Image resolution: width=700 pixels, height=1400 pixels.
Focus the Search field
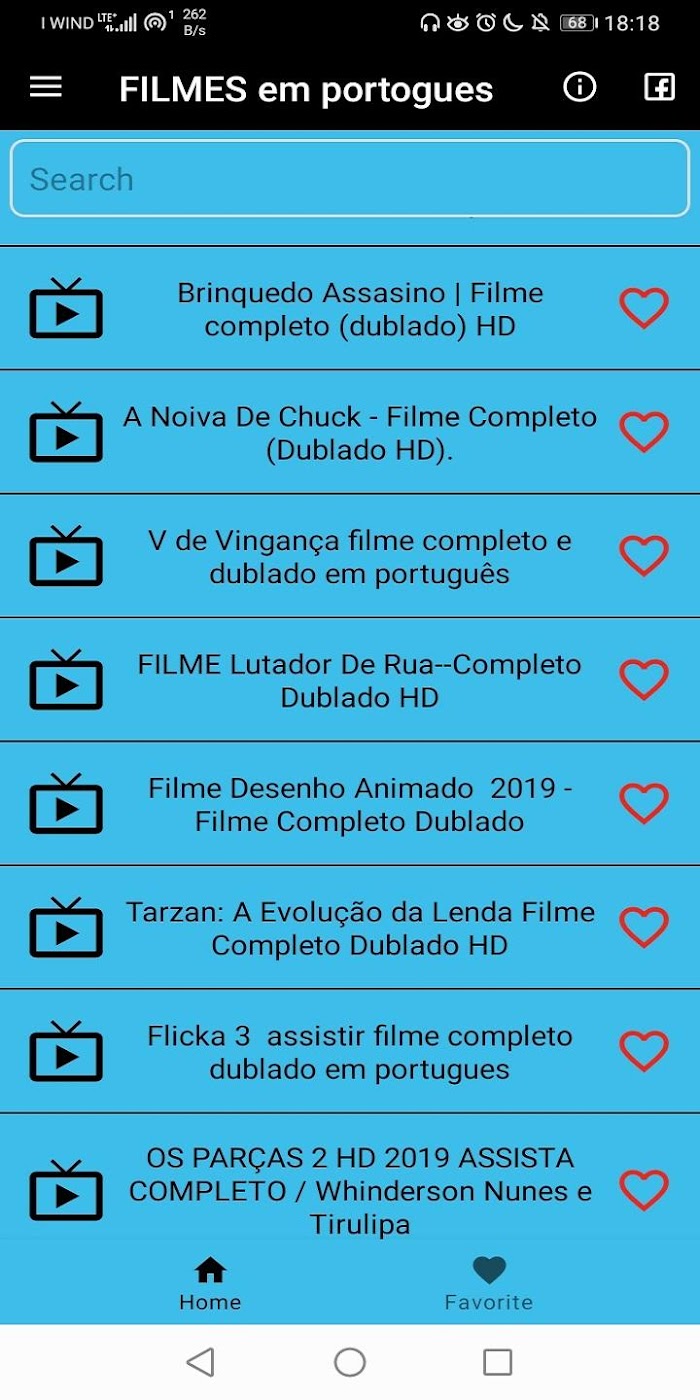pyautogui.click(x=350, y=179)
